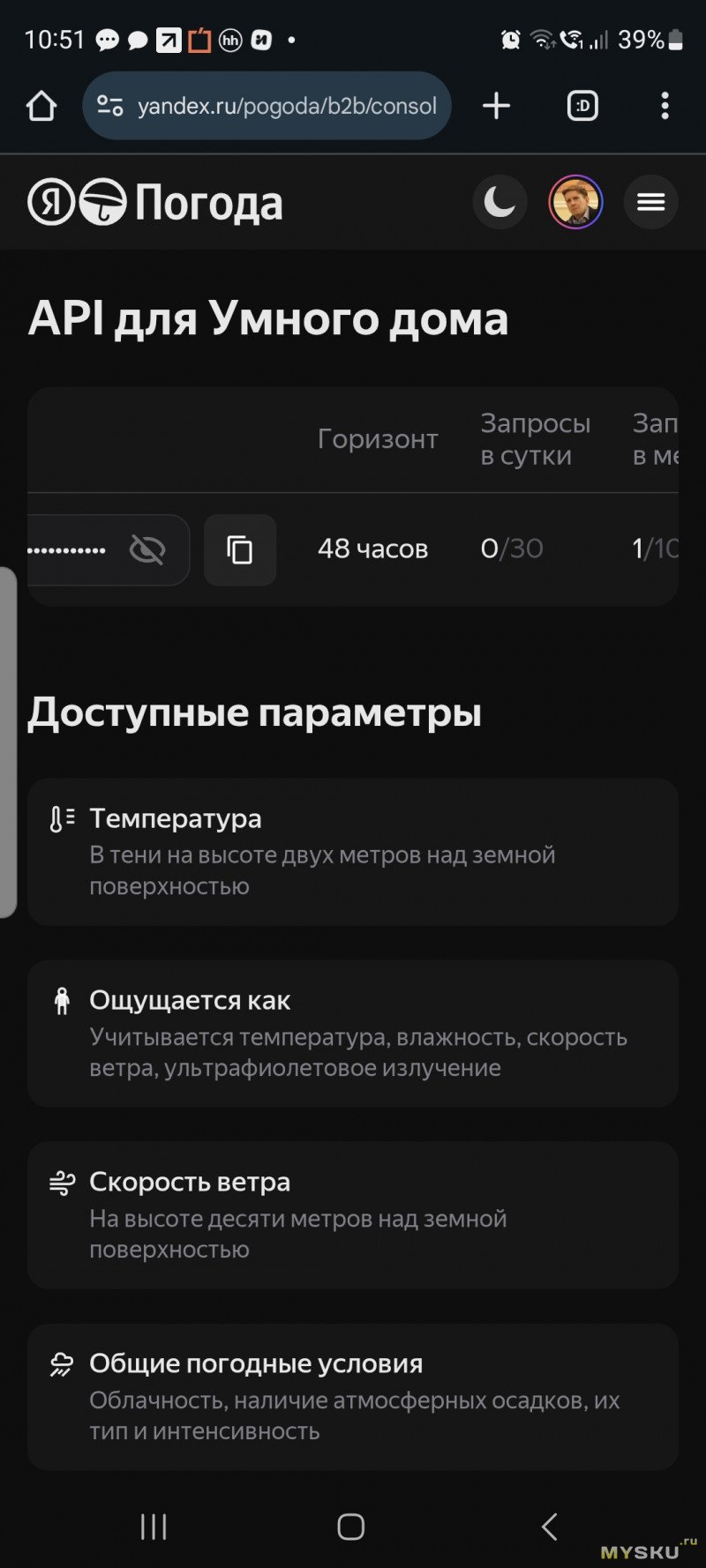Screen dimensions: 706x1568
Task: Open the browser overflow menu
Action: click(665, 107)
